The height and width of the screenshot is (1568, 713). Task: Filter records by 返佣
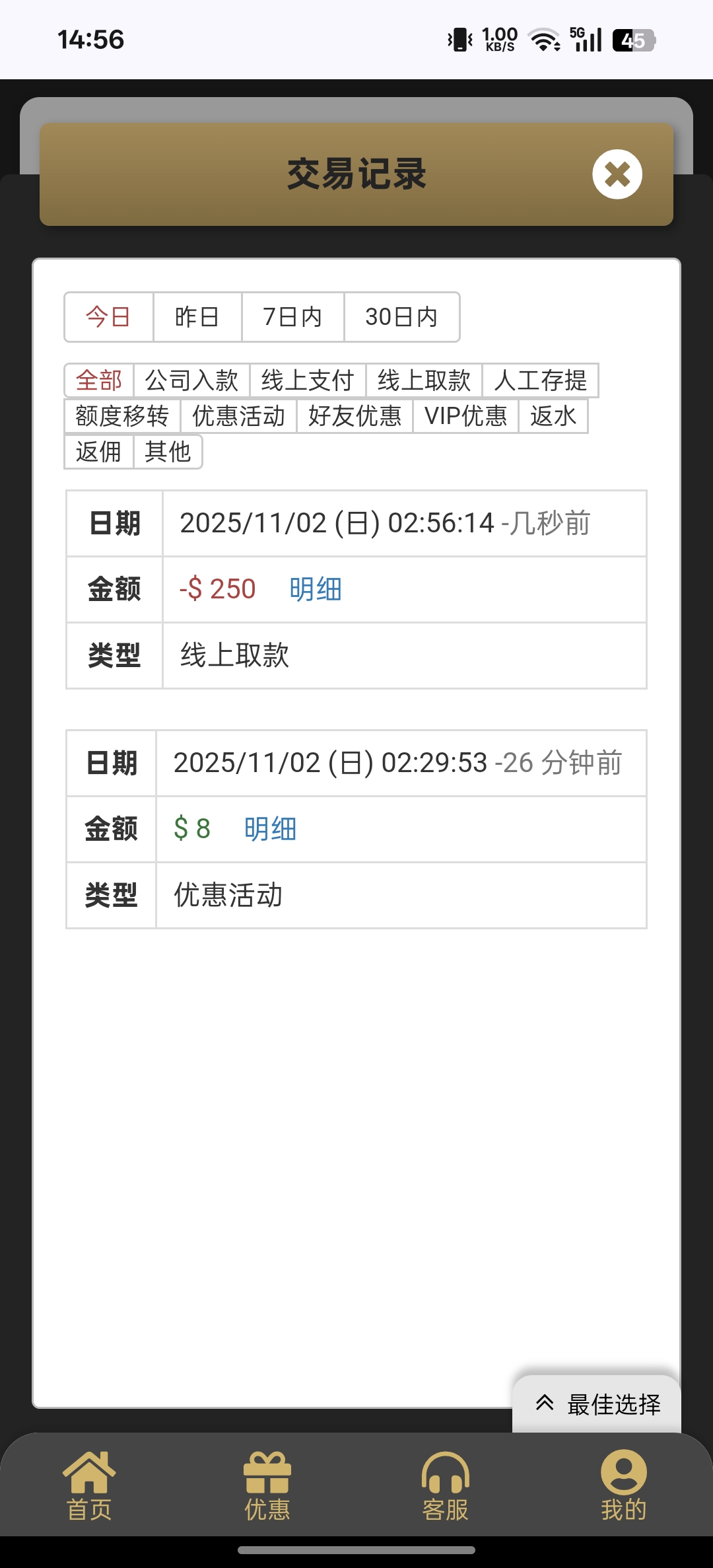[98, 452]
